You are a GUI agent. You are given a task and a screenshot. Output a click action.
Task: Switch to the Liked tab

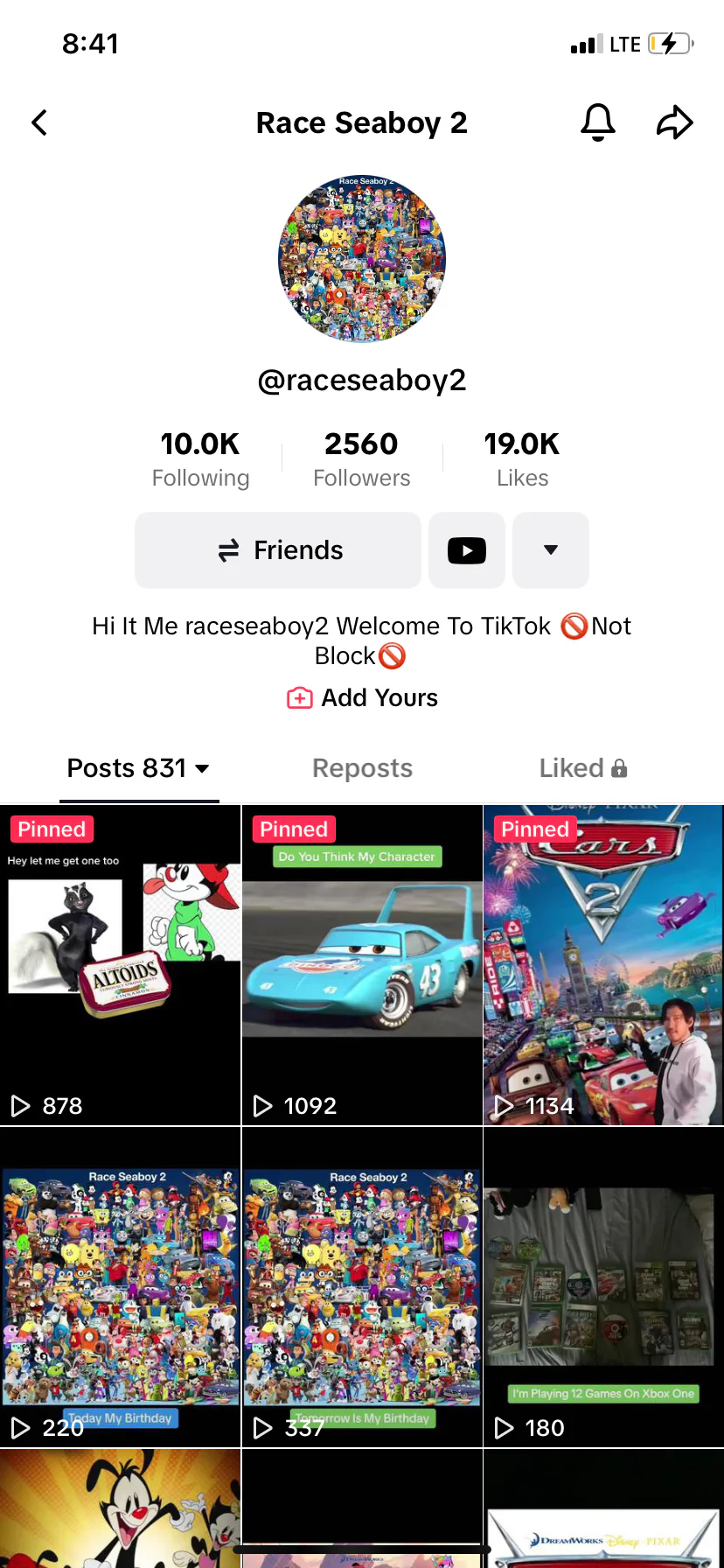582,768
